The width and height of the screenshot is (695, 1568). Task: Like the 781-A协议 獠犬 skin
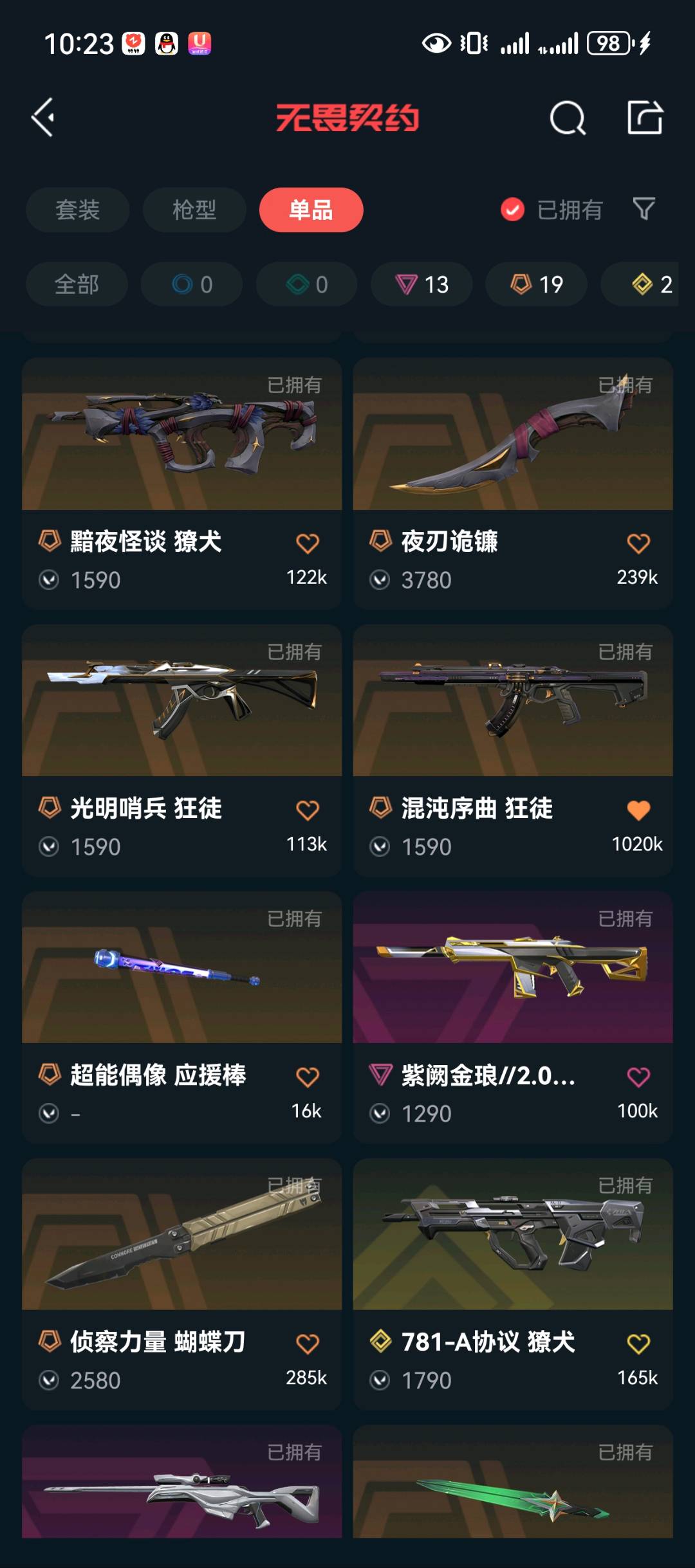pyautogui.click(x=638, y=1344)
